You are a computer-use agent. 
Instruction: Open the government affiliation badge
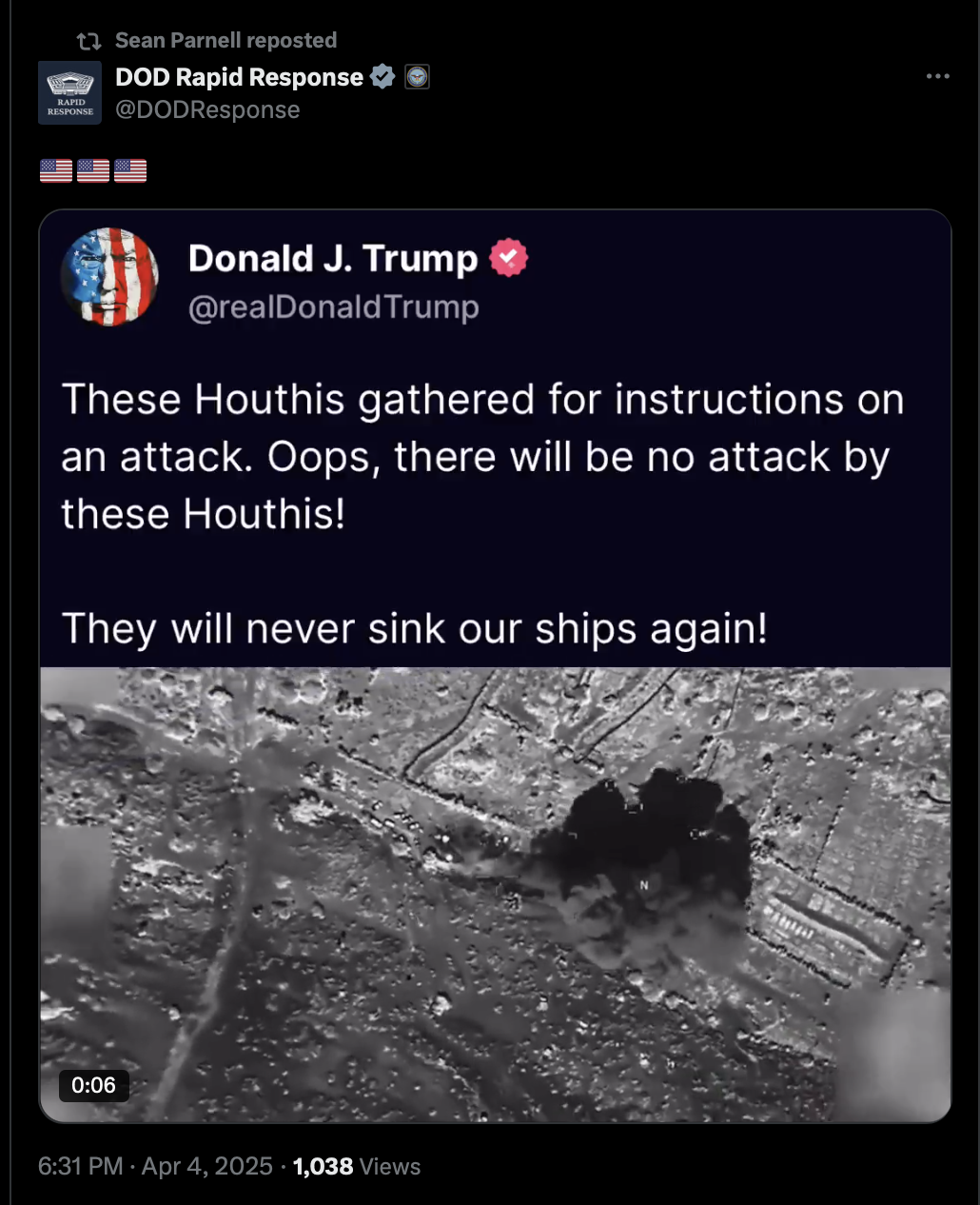417,77
